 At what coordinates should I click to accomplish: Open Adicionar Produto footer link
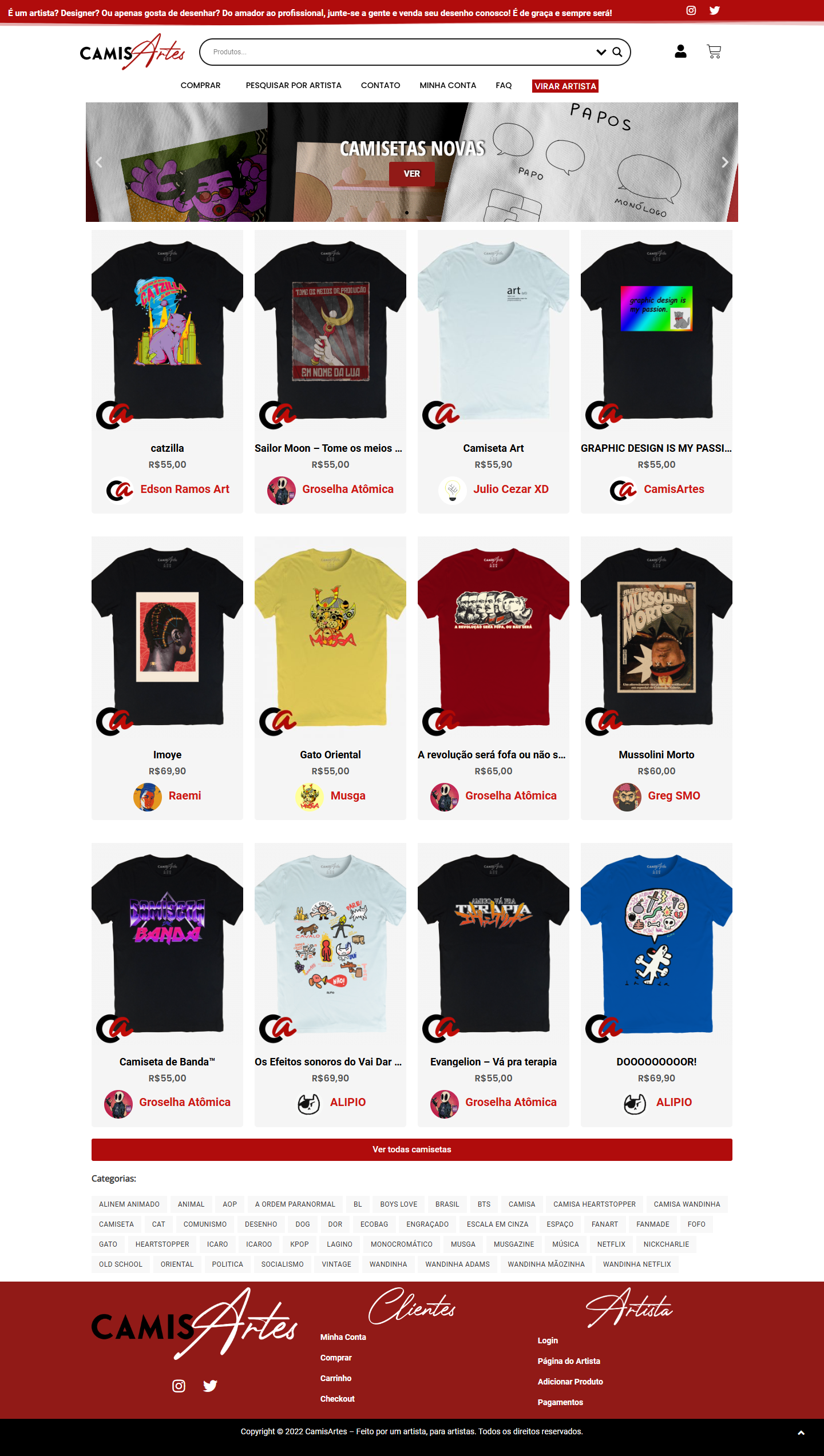point(570,1382)
